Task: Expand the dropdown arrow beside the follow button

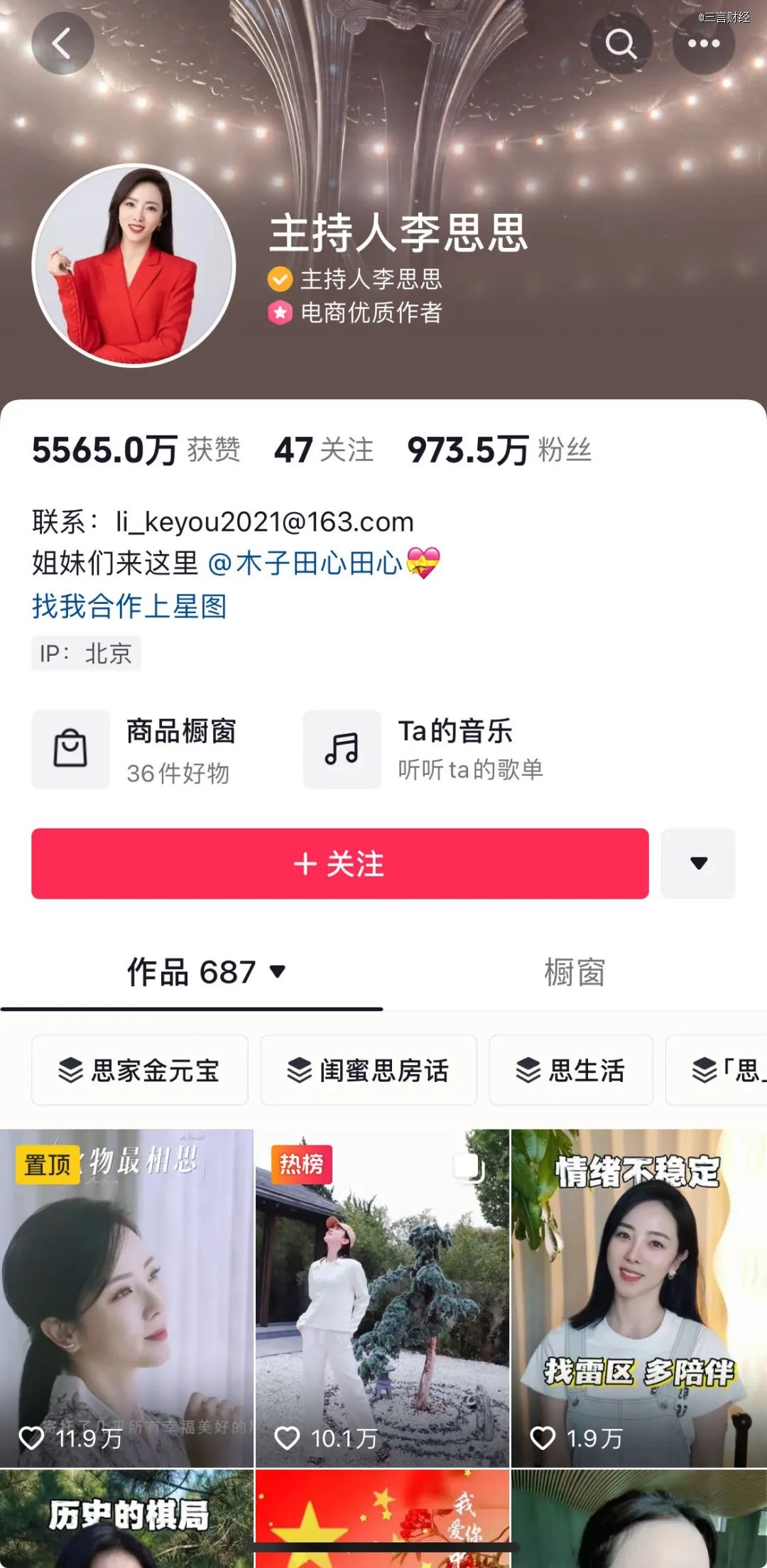Action: tap(698, 863)
